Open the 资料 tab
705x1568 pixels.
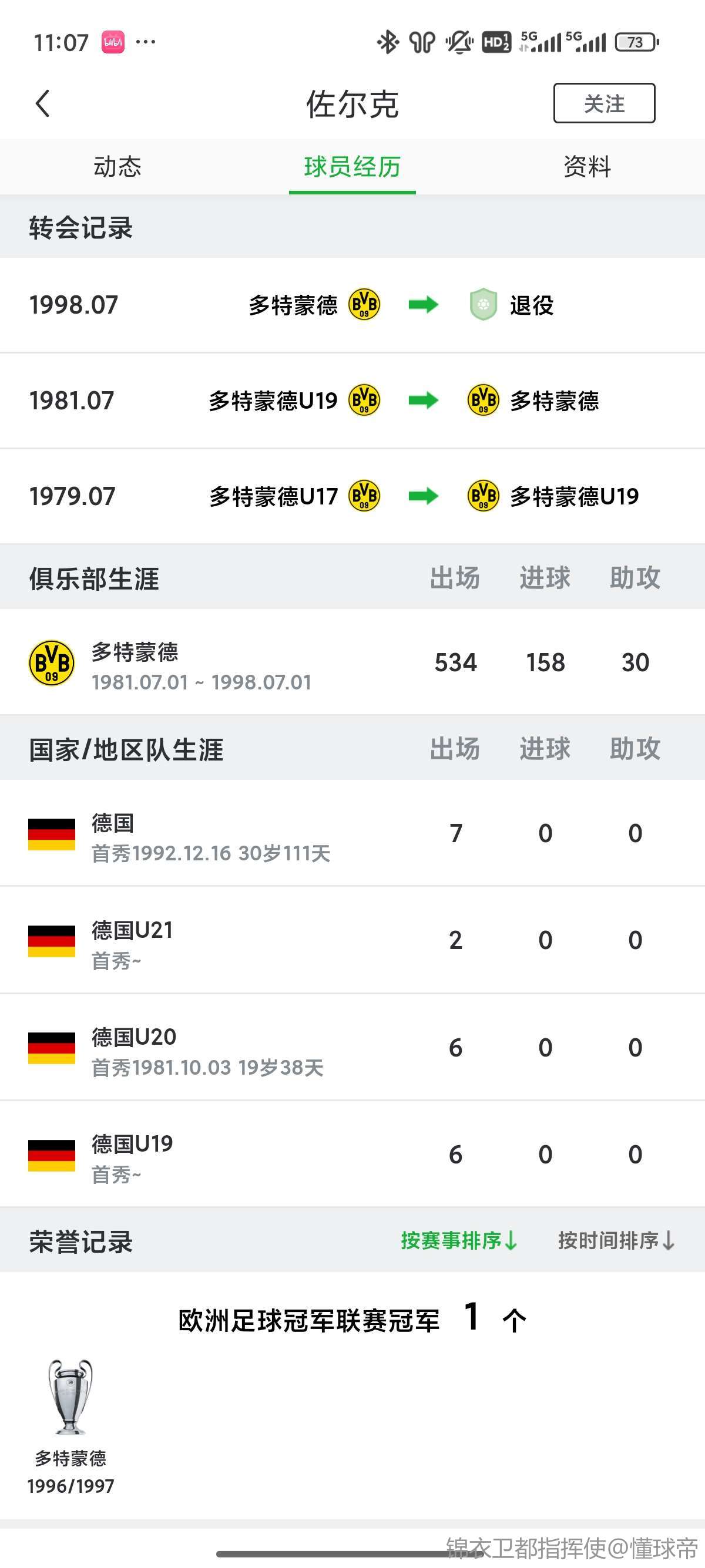[x=587, y=166]
